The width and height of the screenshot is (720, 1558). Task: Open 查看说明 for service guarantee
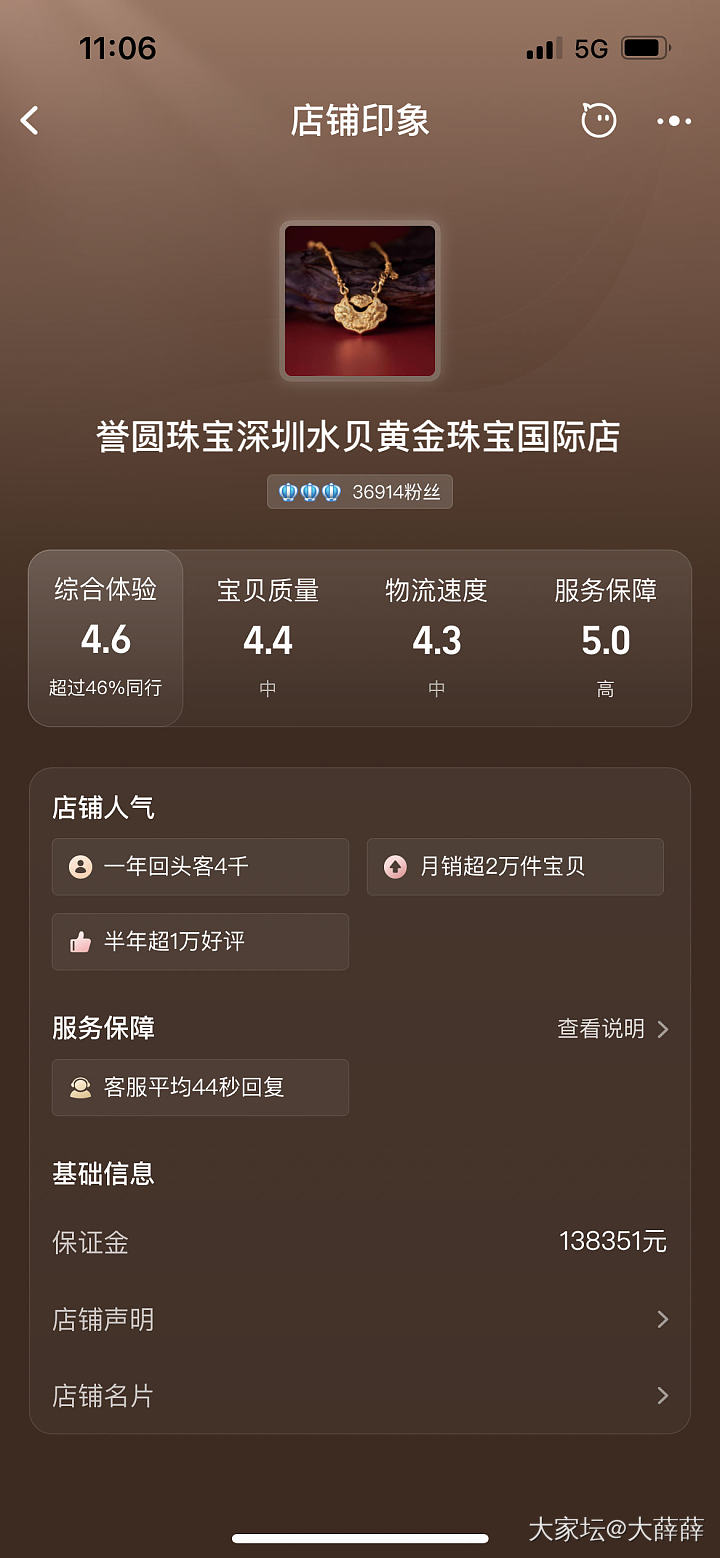click(x=612, y=1029)
